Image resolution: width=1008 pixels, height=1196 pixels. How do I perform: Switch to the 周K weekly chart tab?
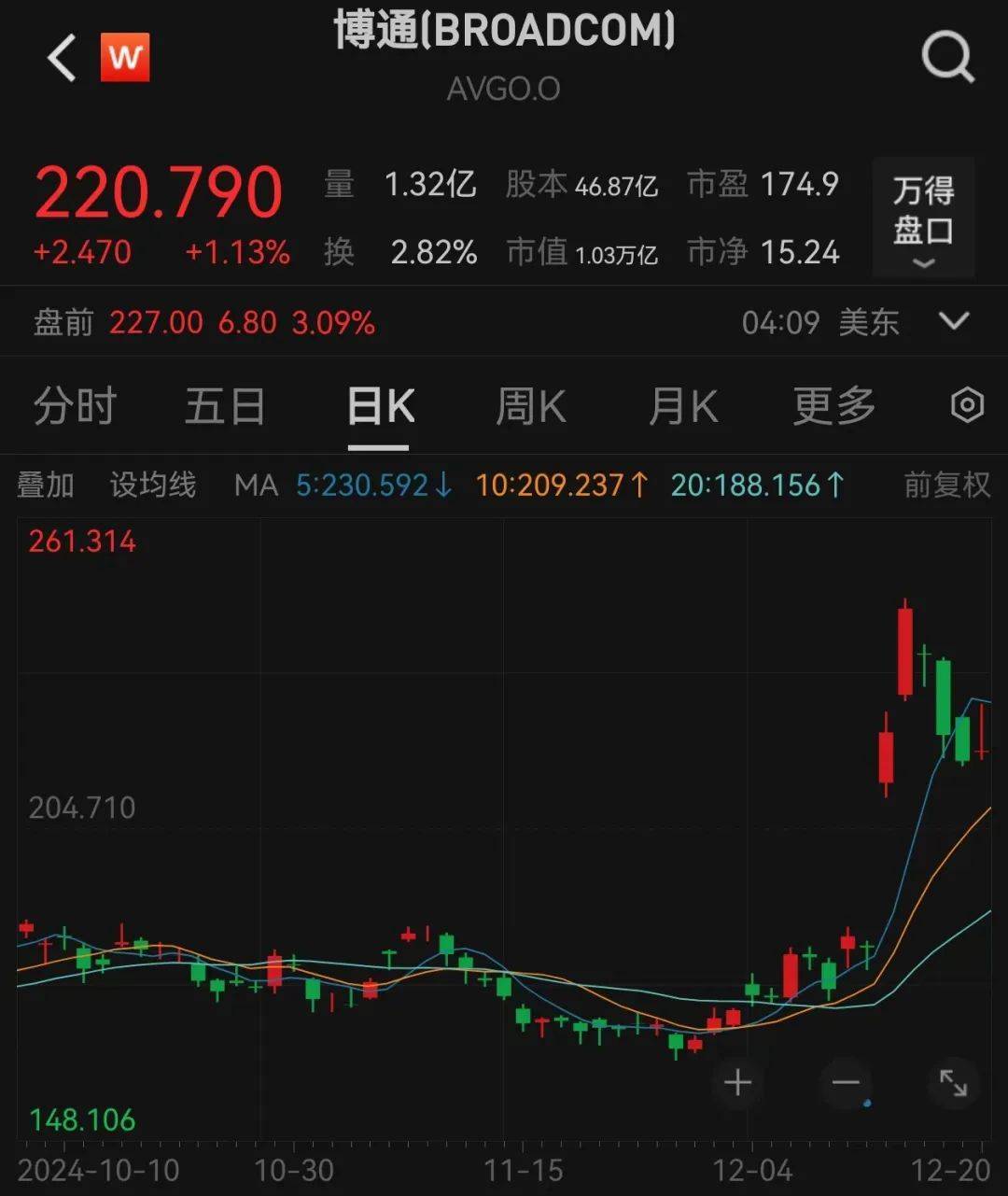click(x=530, y=405)
